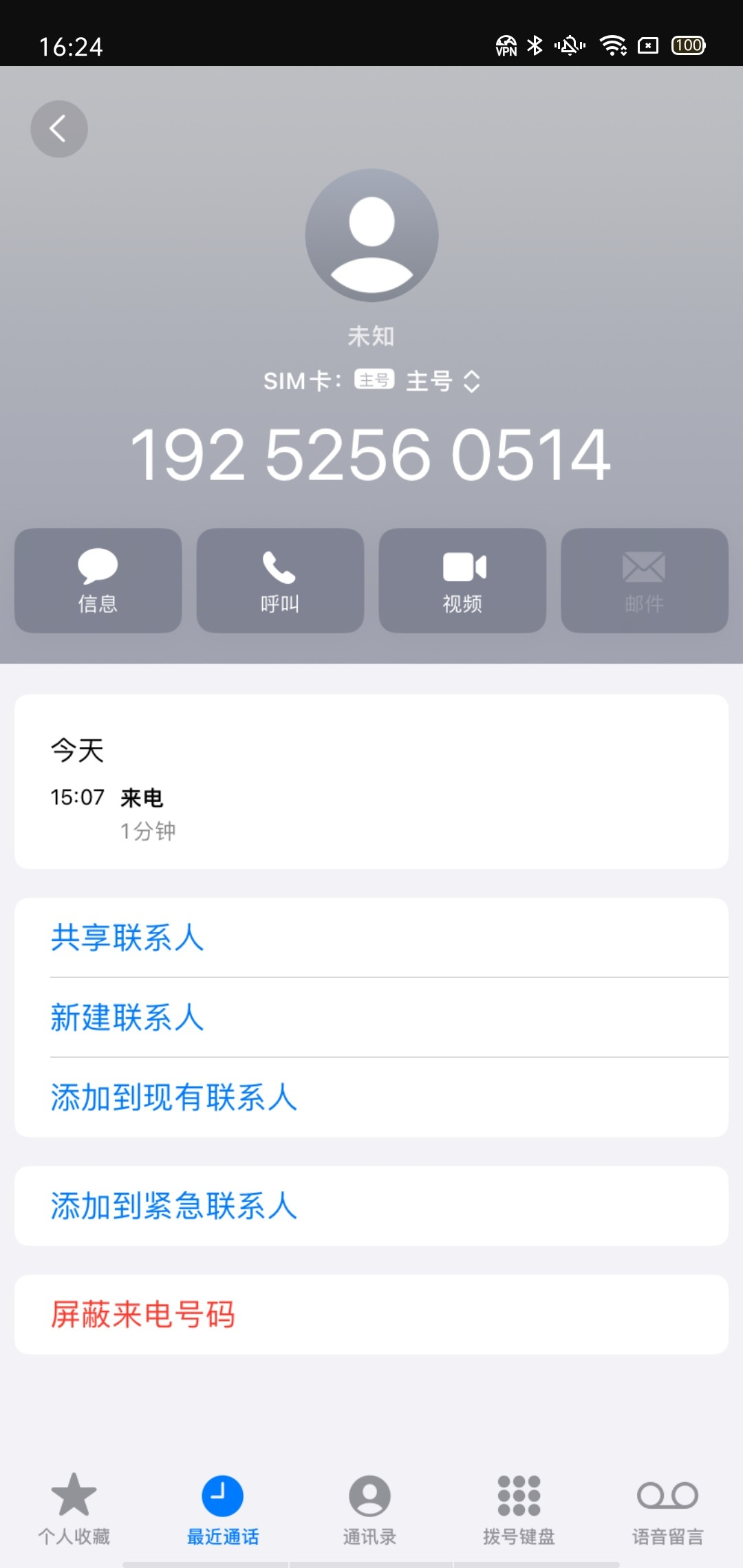Screen dimensions: 743x1568
Task: Tap 新建联系人 to create contact
Action: tap(127, 1018)
